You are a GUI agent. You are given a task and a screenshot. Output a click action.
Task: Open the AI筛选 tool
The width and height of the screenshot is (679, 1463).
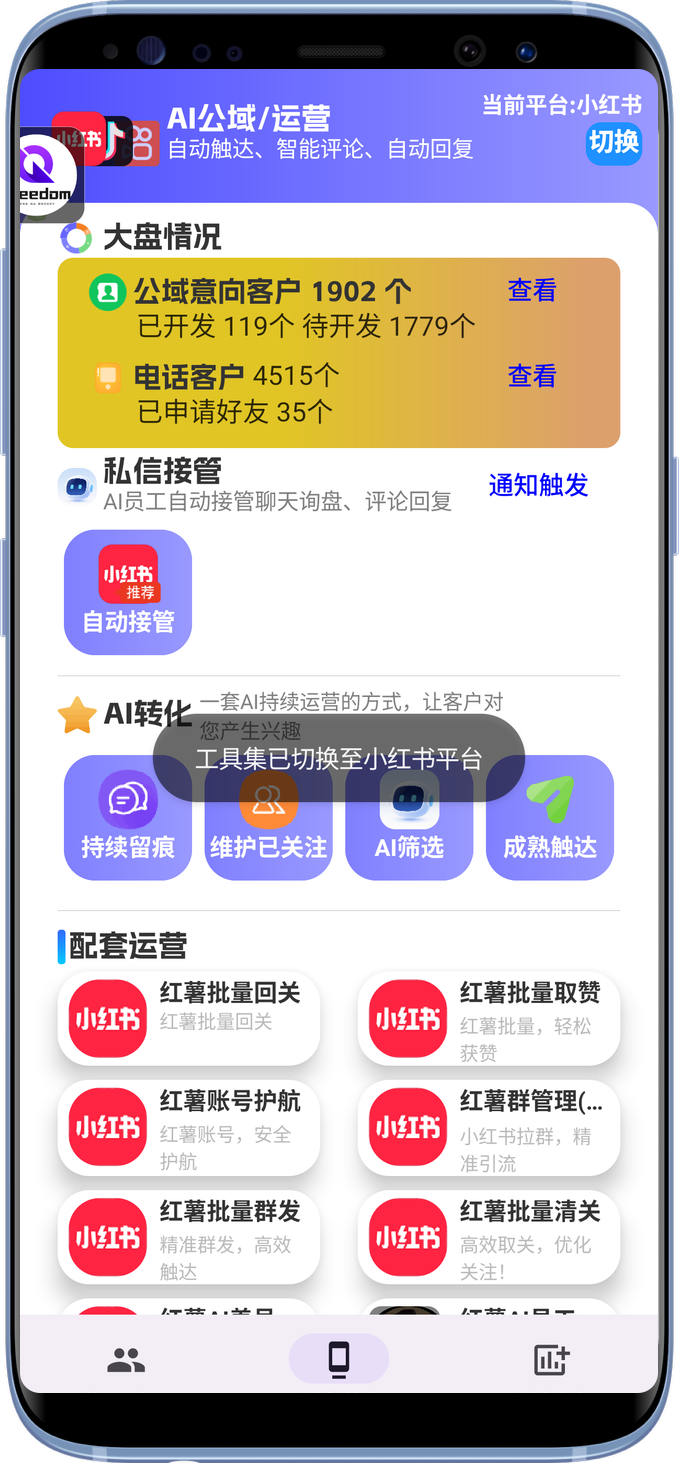(409, 818)
